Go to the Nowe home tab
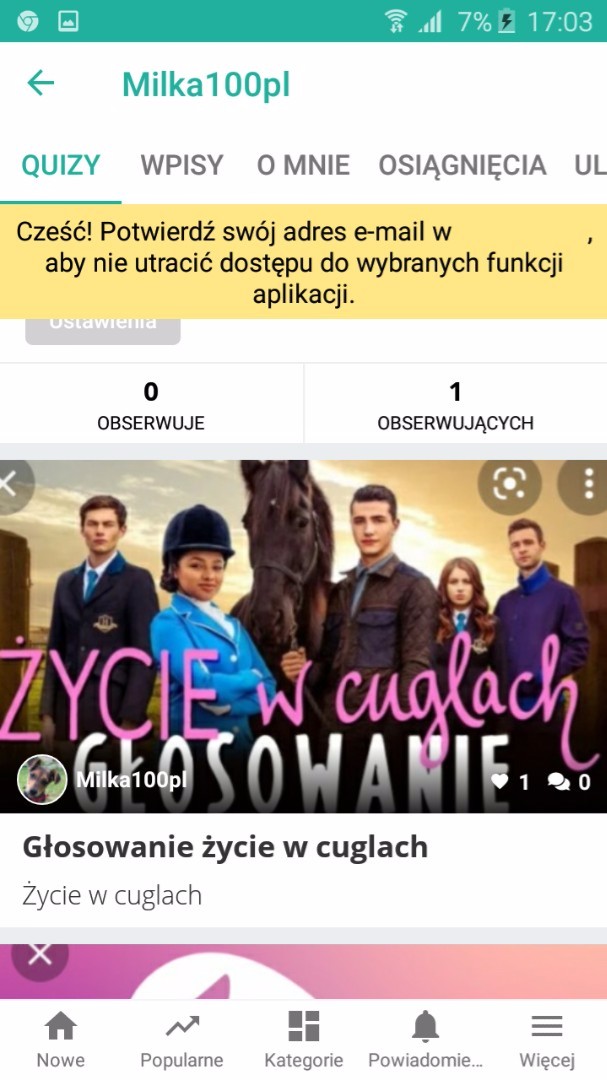607x1080 pixels. pyautogui.click(x=61, y=1038)
